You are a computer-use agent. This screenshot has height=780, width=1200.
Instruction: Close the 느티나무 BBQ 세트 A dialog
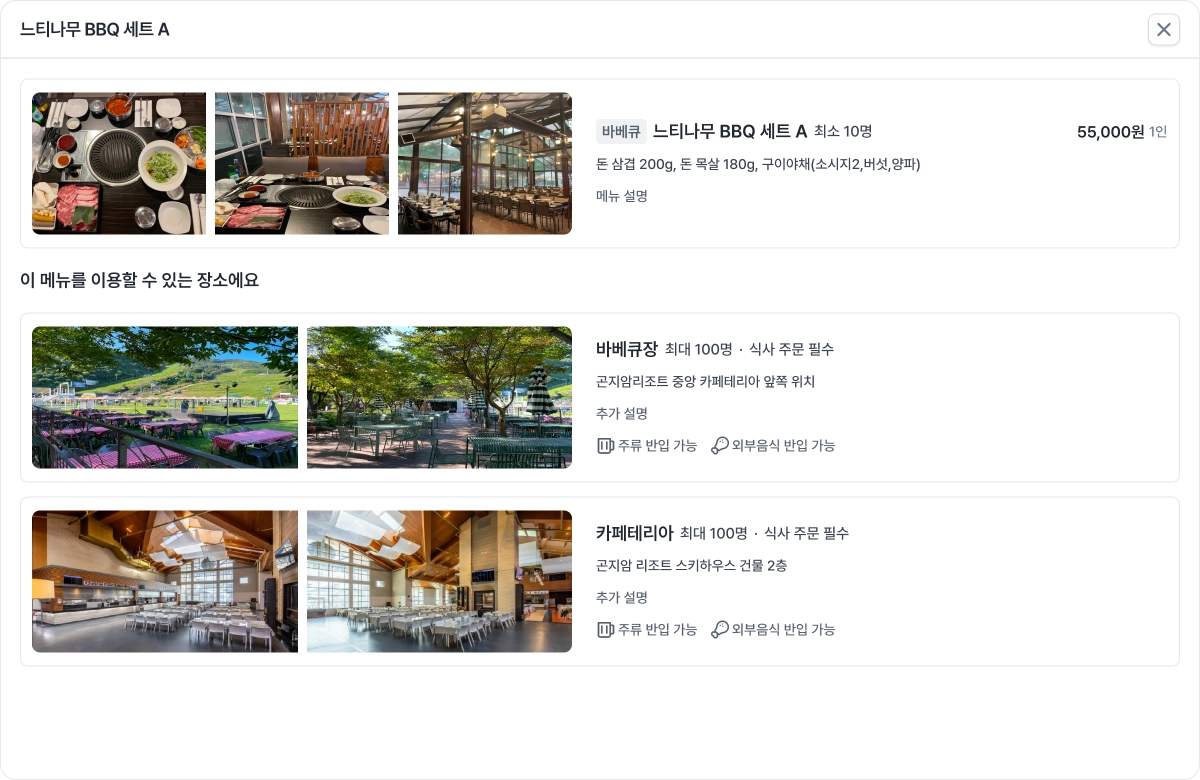point(1163,30)
